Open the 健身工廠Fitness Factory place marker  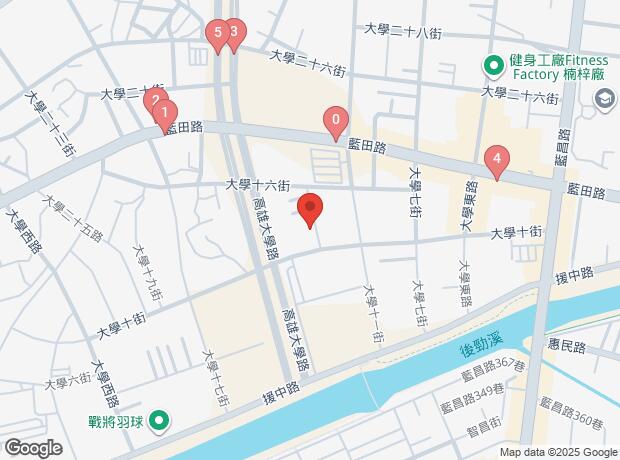(x=494, y=66)
